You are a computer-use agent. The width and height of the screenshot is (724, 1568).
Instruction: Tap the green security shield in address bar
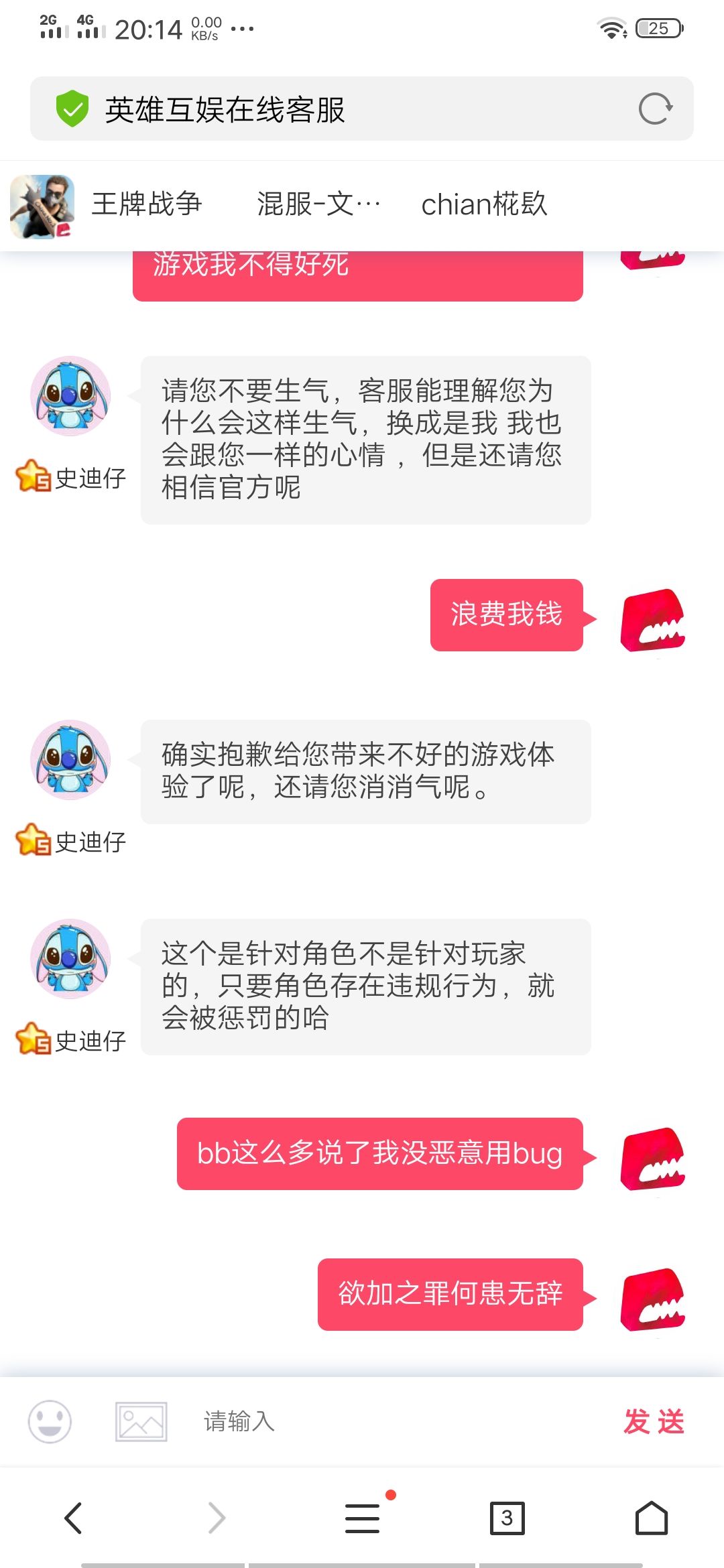coord(73,109)
